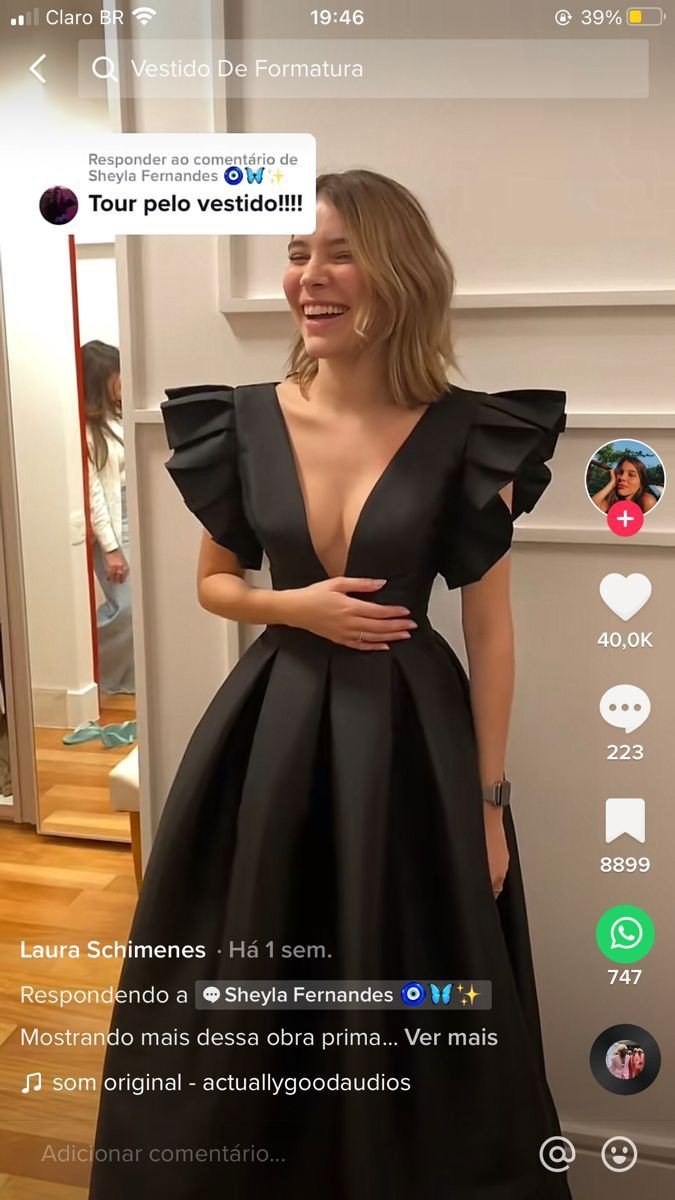This screenshot has height=1200, width=675.
Task: Open the Sheyla Fernandes comment chip
Action: [x=342, y=995]
